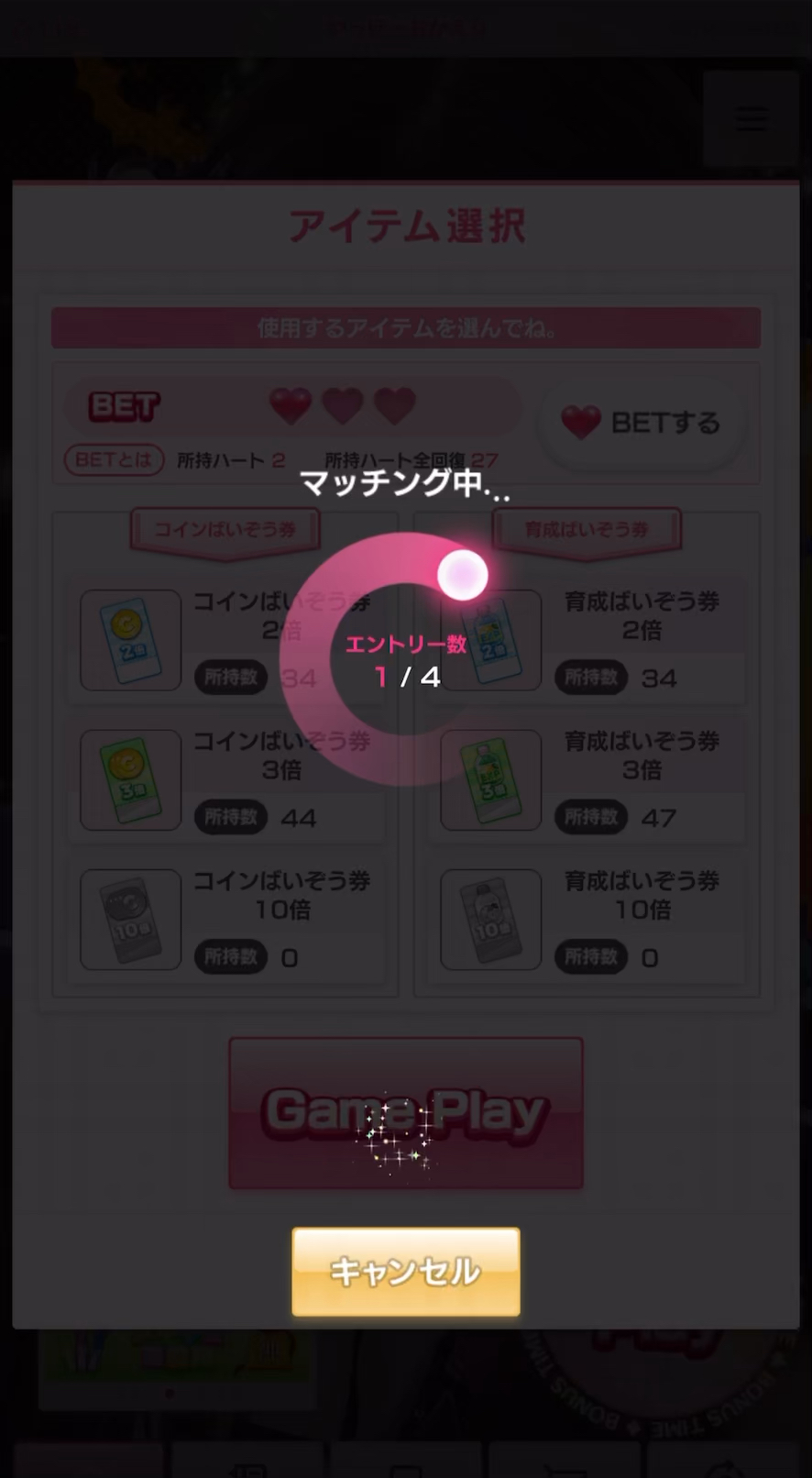This screenshot has width=812, height=1478.
Task: Expand the コインばいぞう券 section banner
Action: 225,530
